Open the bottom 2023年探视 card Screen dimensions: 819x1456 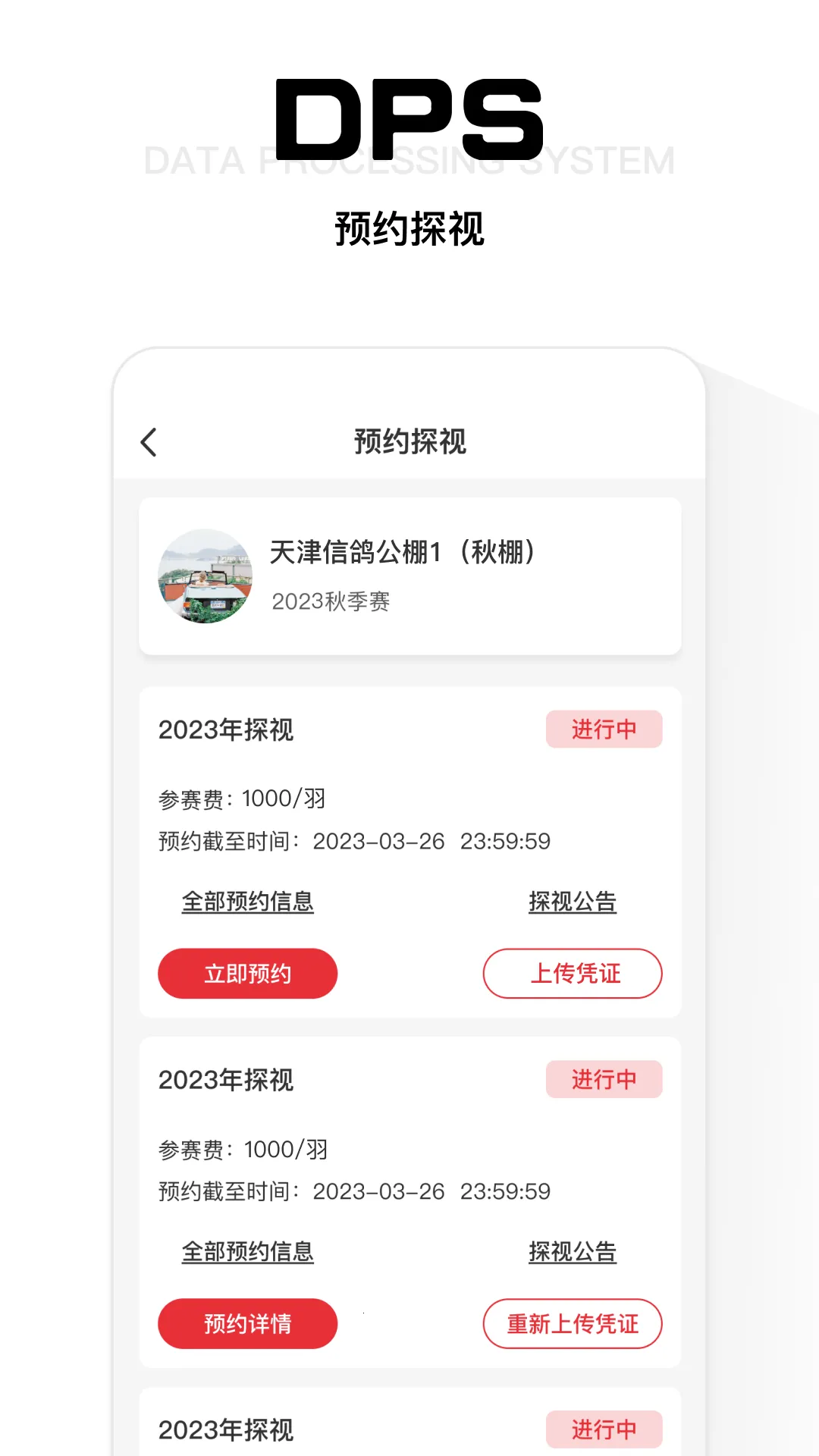[x=225, y=1430]
